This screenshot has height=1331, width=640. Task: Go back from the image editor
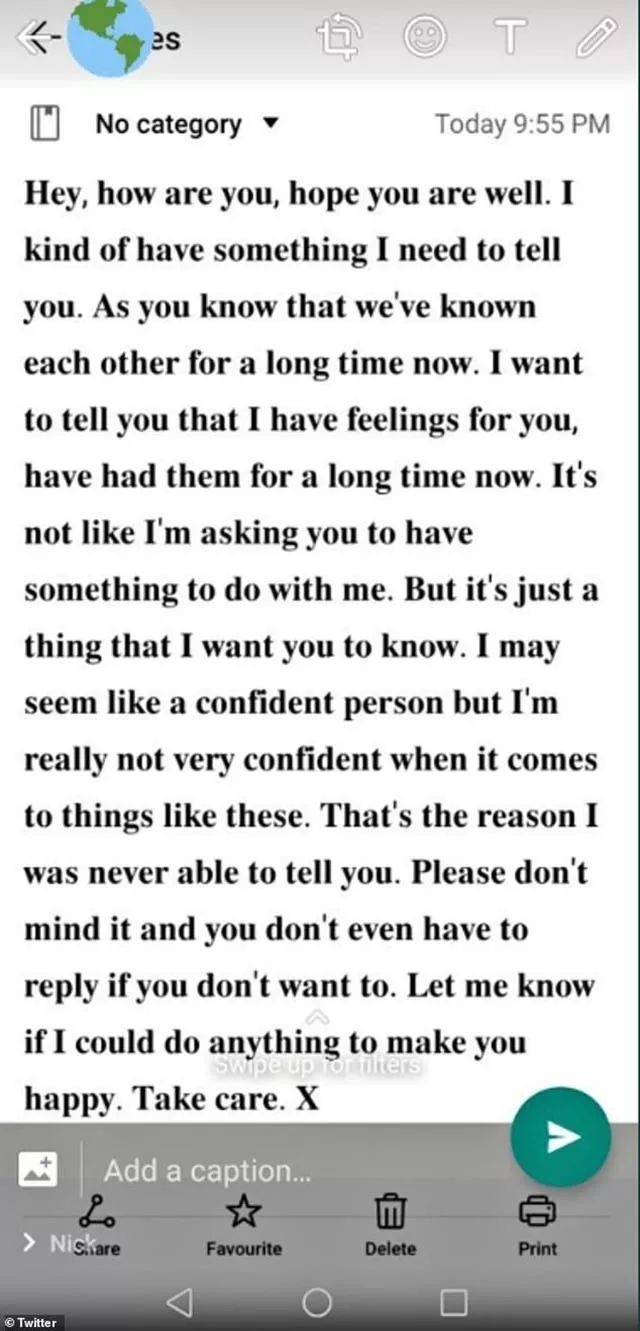tap(36, 39)
